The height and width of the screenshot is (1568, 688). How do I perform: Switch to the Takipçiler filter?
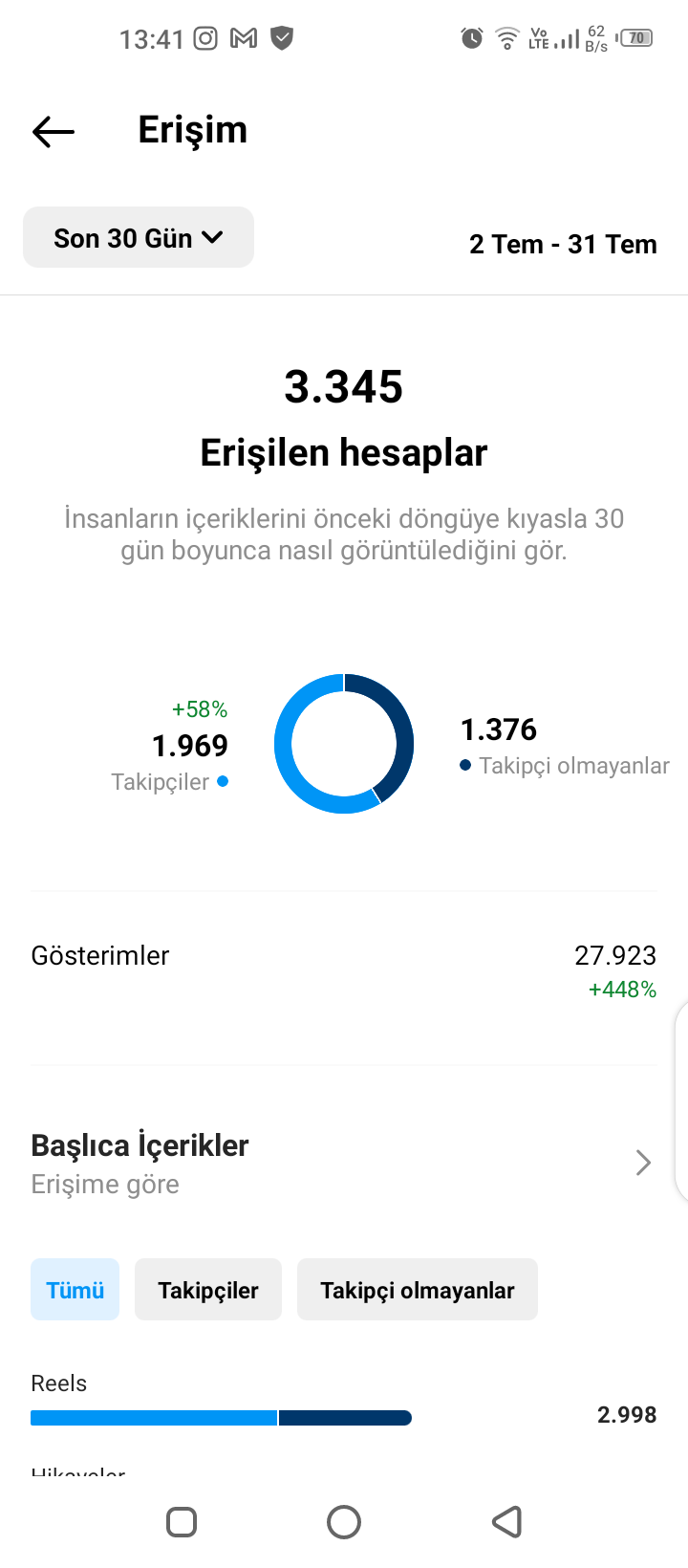tap(208, 1290)
